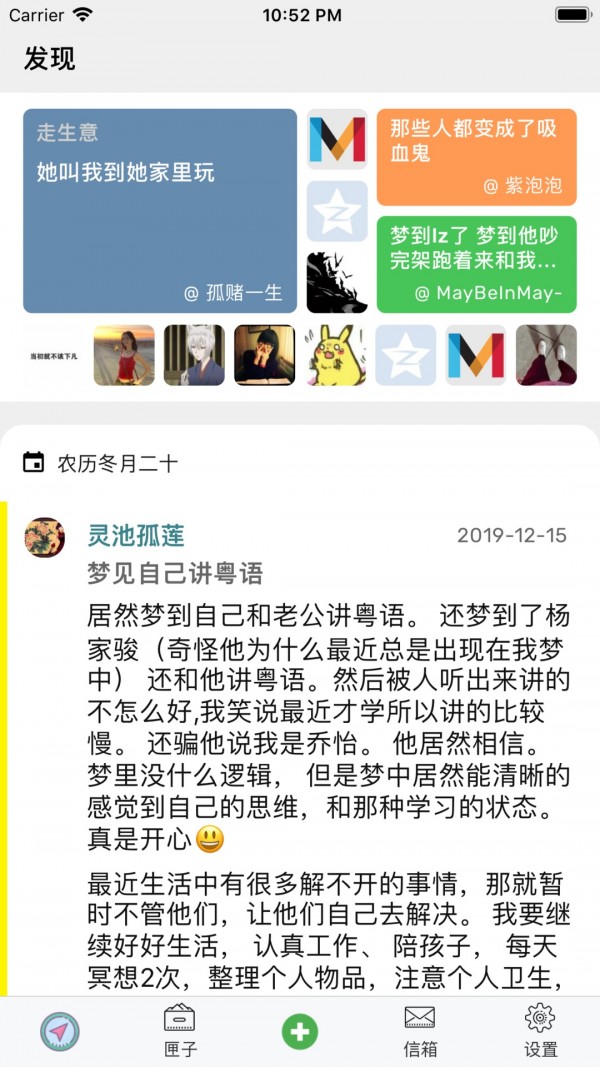Viewport: 600px width, 1067px height.
Task: Go to the 设置 settings tab
Action: 540,1030
